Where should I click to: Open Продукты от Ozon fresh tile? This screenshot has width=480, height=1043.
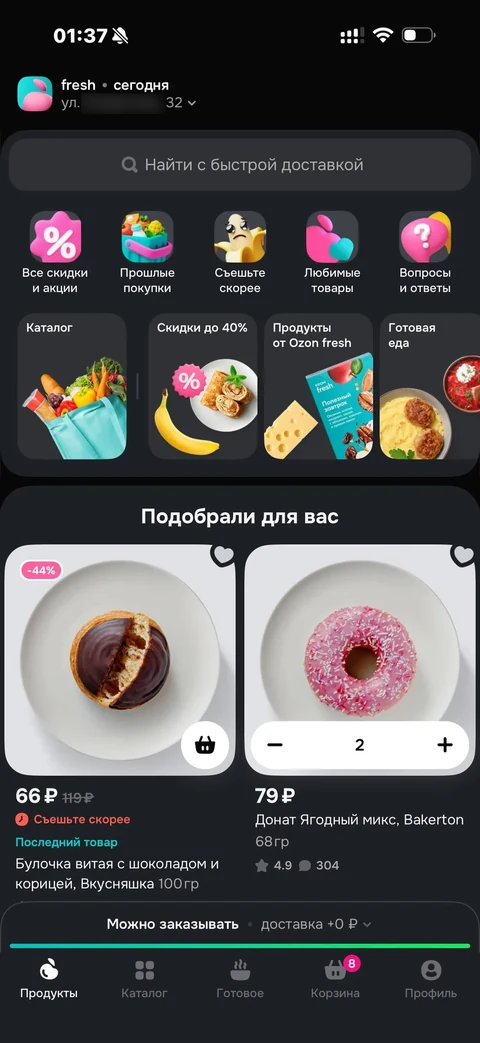[318, 386]
